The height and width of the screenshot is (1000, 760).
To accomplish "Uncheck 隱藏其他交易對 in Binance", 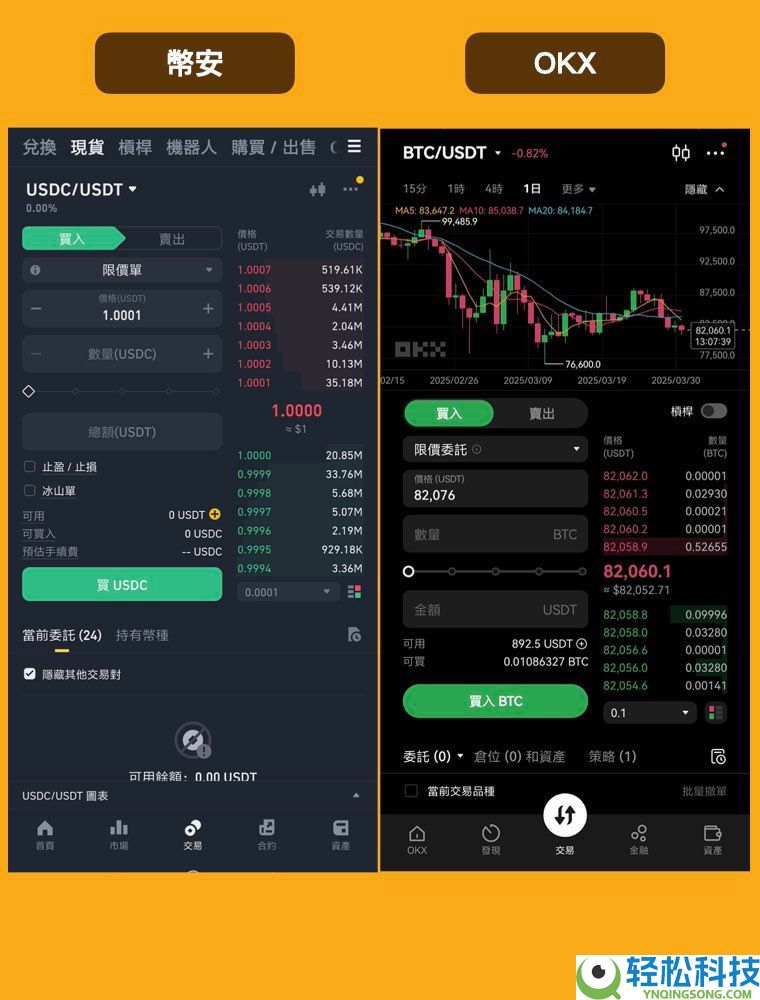I will [x=31, y=674].
